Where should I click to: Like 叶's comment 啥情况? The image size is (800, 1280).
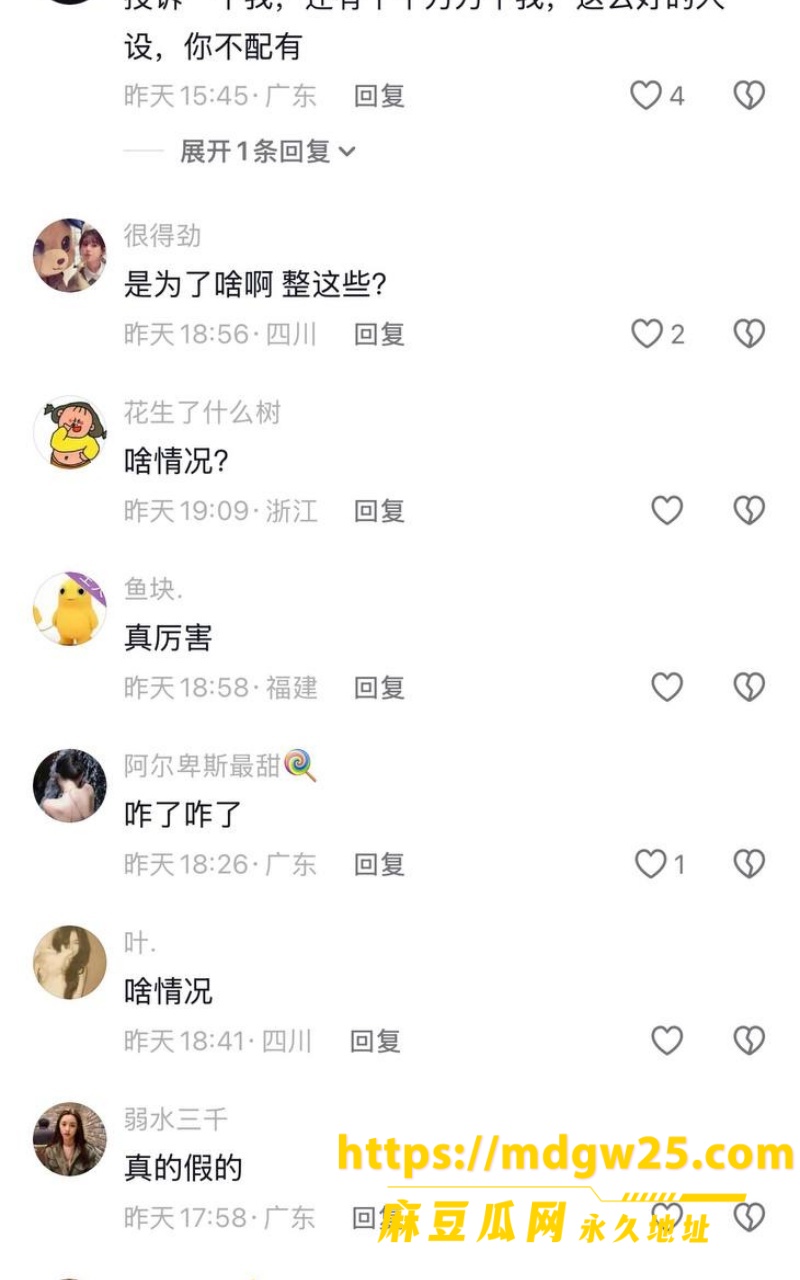667,1041
